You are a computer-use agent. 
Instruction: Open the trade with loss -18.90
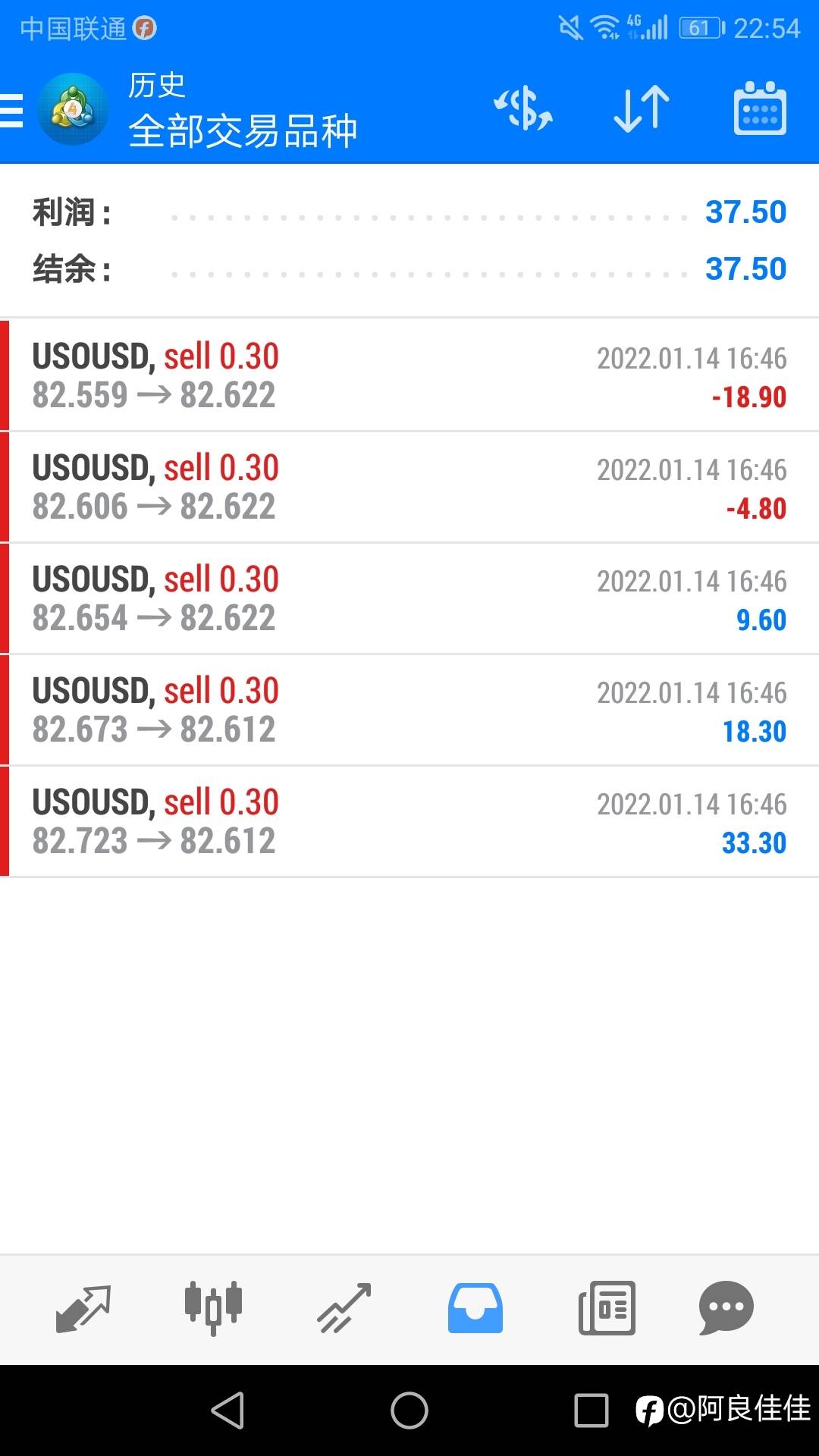(409, 375)
